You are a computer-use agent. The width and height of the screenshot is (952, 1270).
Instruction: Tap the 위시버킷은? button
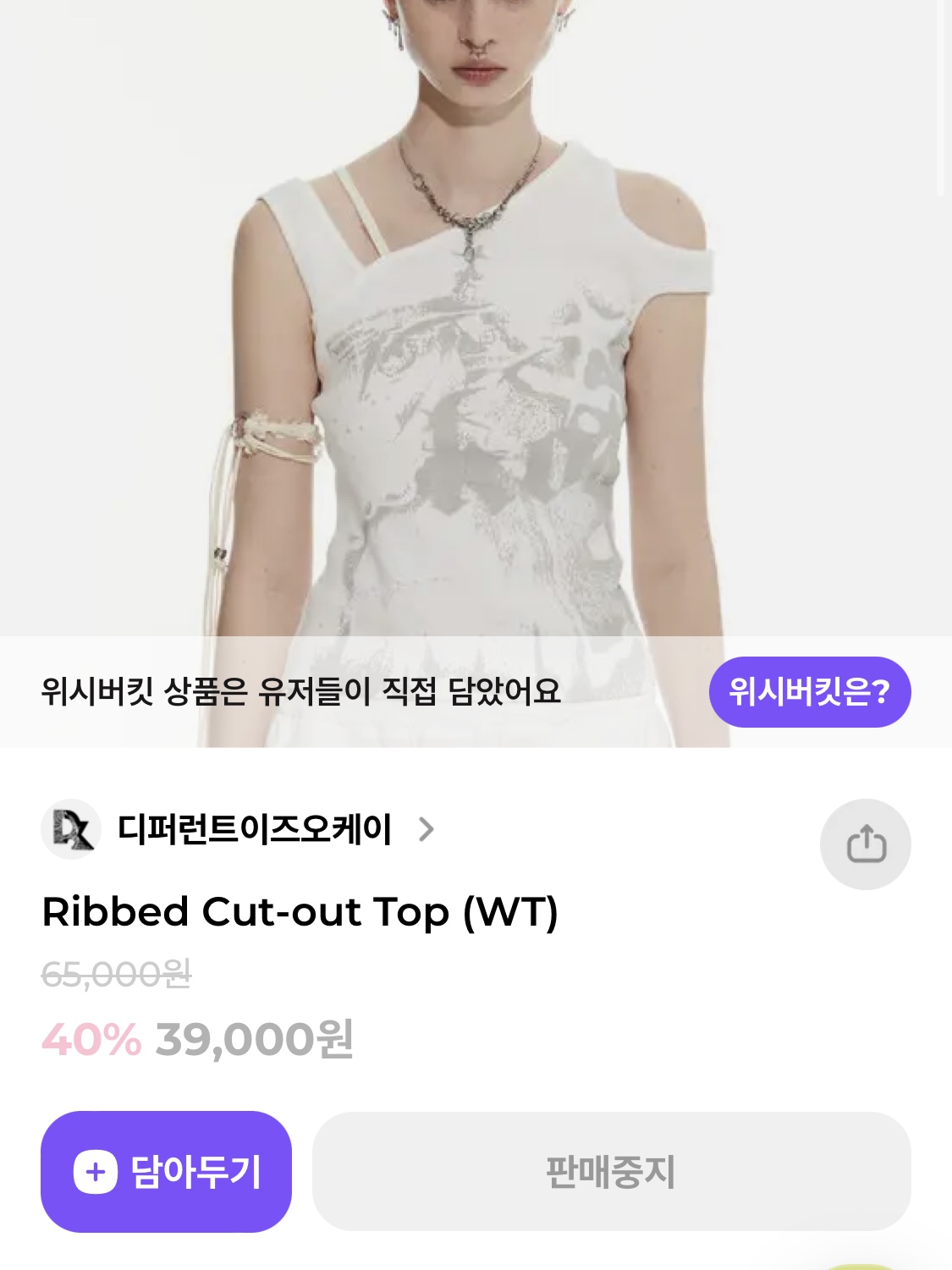809,691
